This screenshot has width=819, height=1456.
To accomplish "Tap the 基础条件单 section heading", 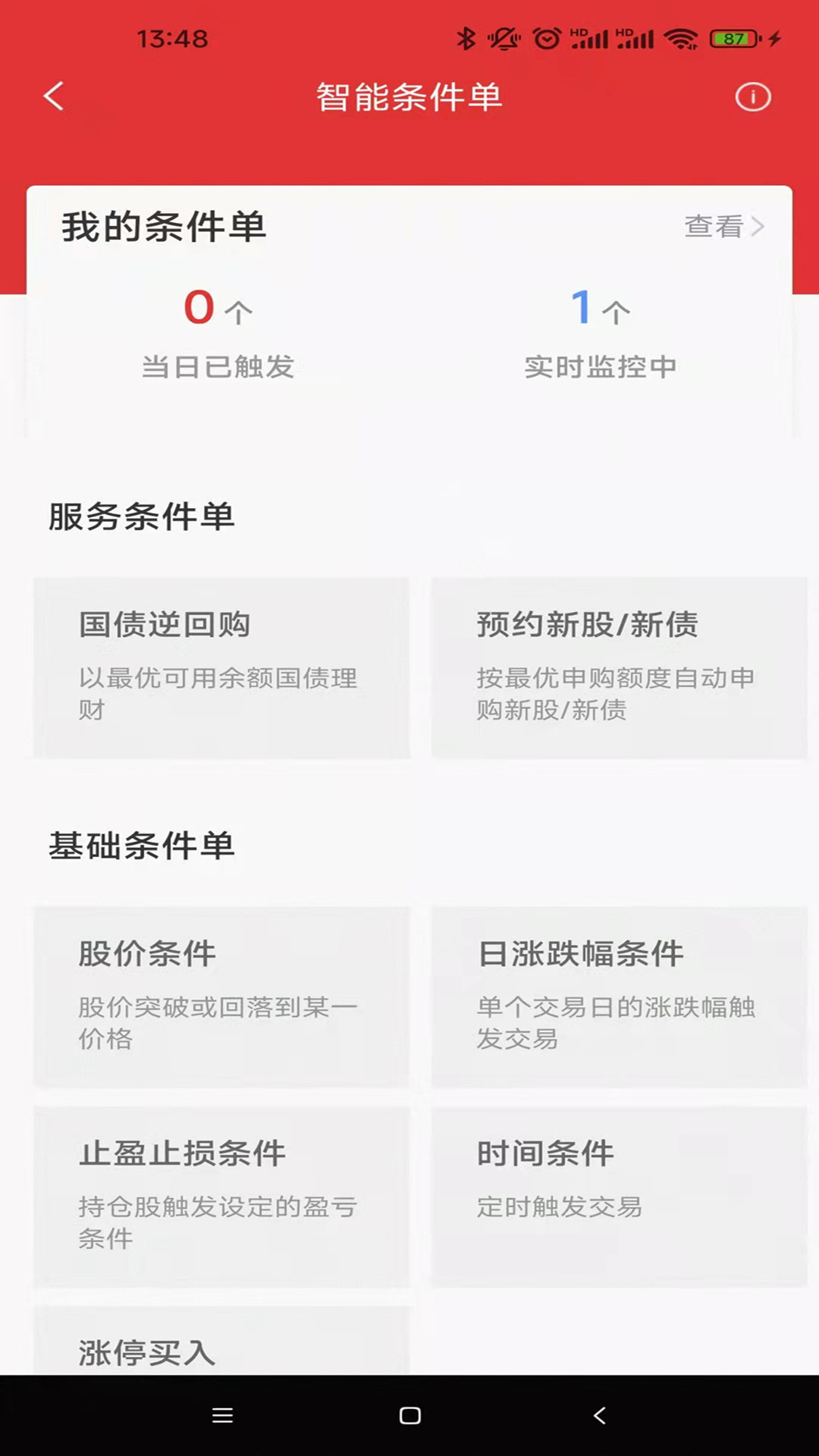I will 142,847.
